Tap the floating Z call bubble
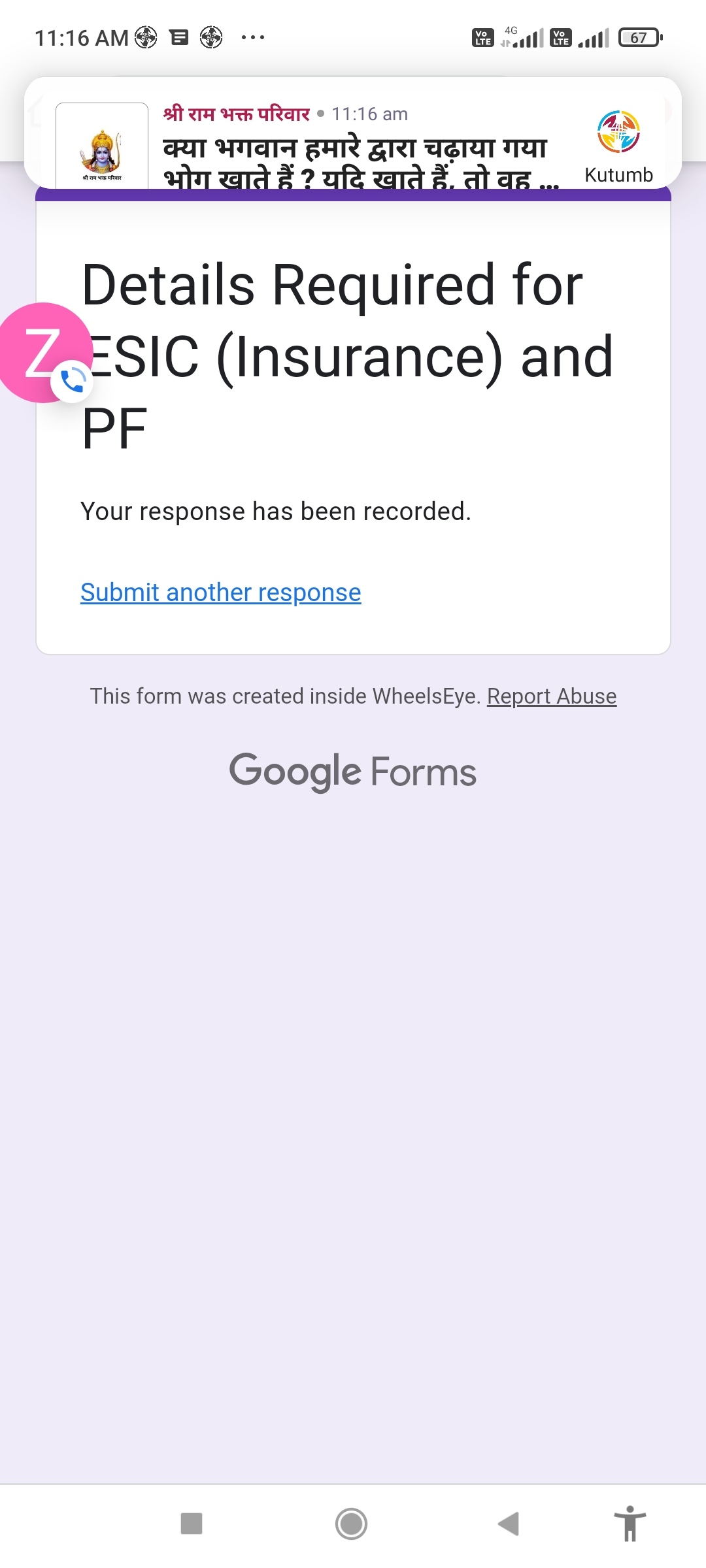 click(43, 353)
